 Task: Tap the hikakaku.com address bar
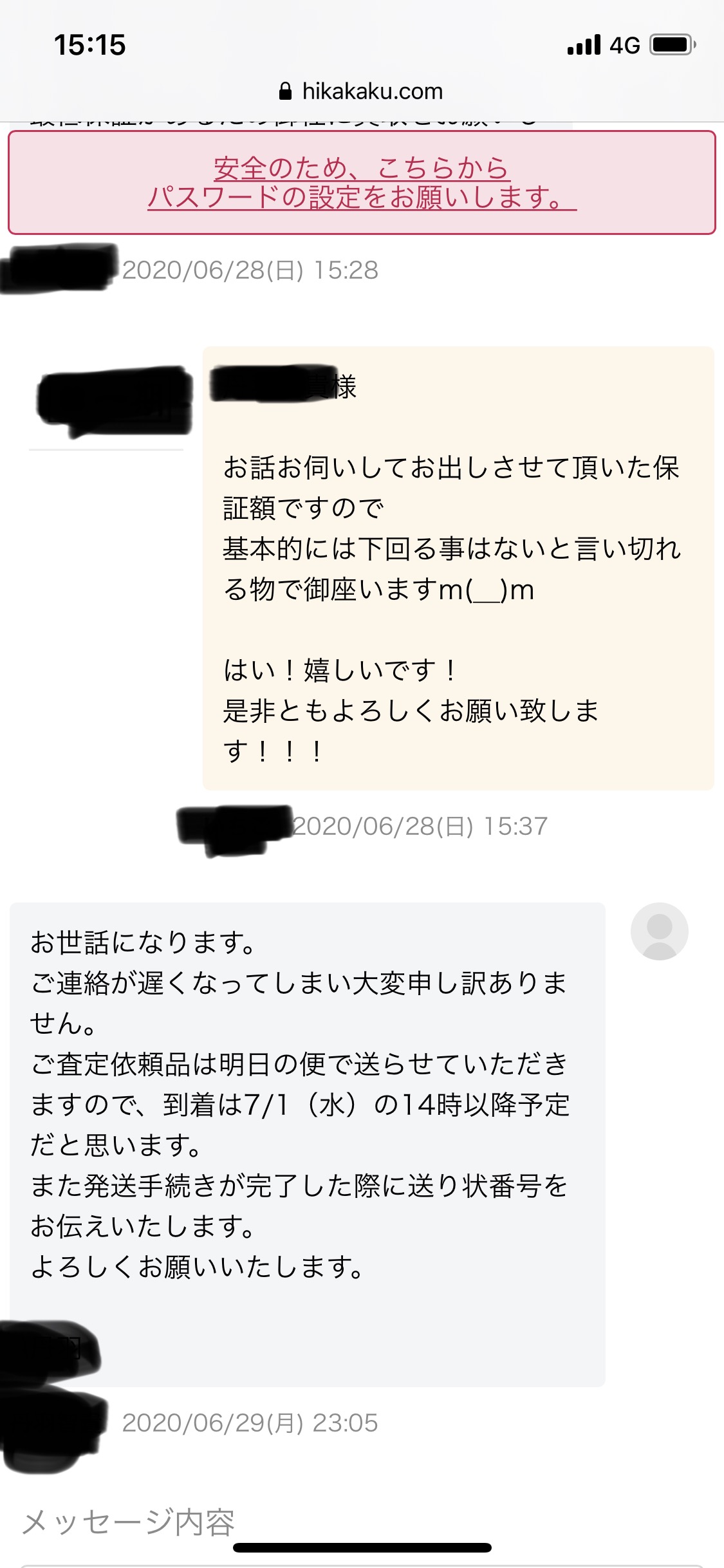tap(362, 91)
